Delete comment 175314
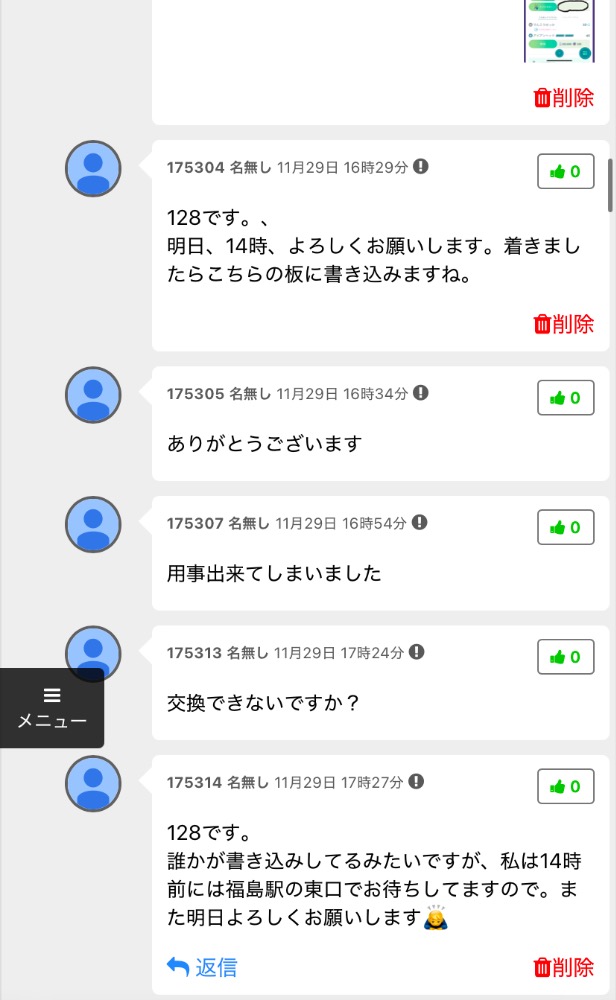The height and width of the screenshot is (1000, 616). (x=564, y=967)
